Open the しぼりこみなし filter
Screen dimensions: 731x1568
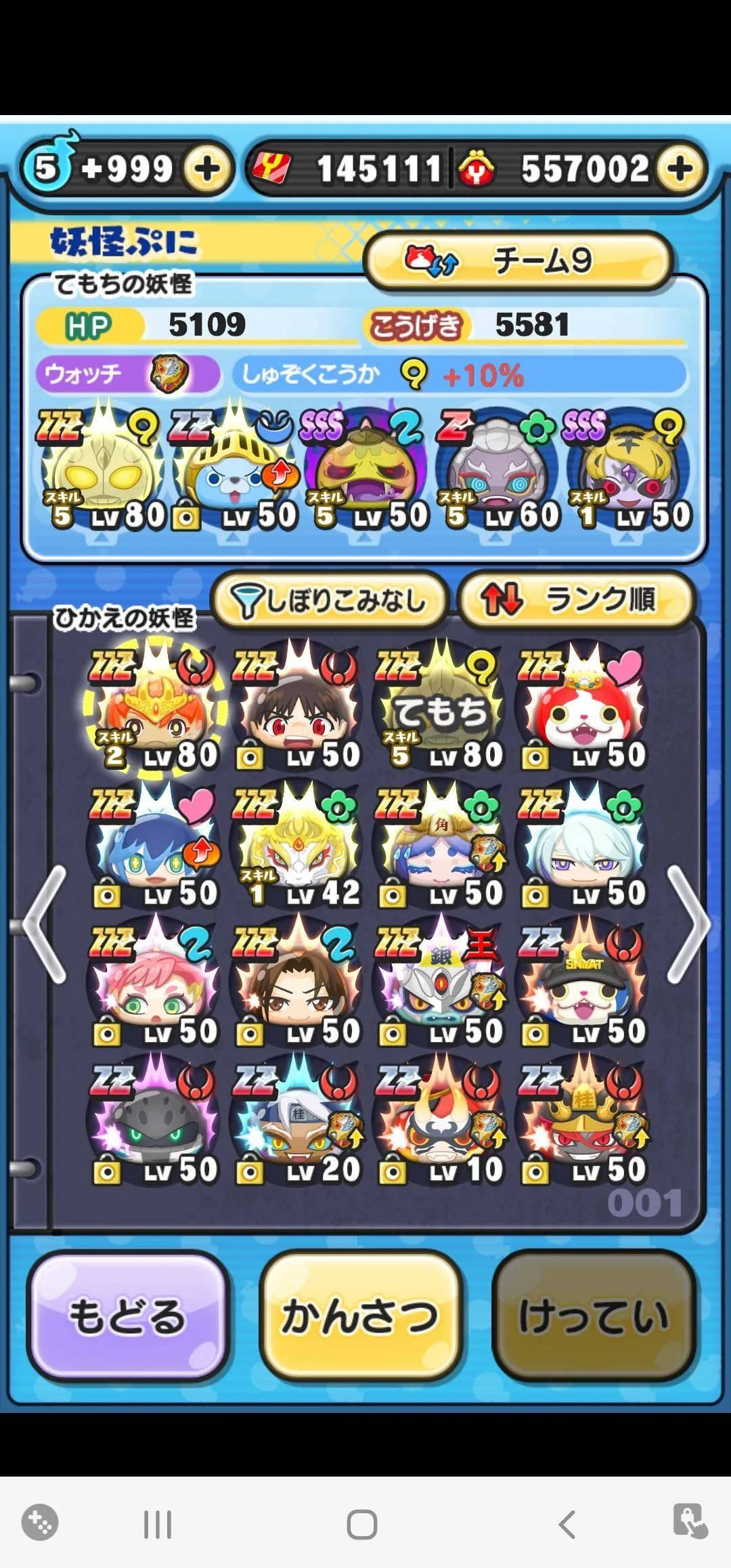(330, 600)
